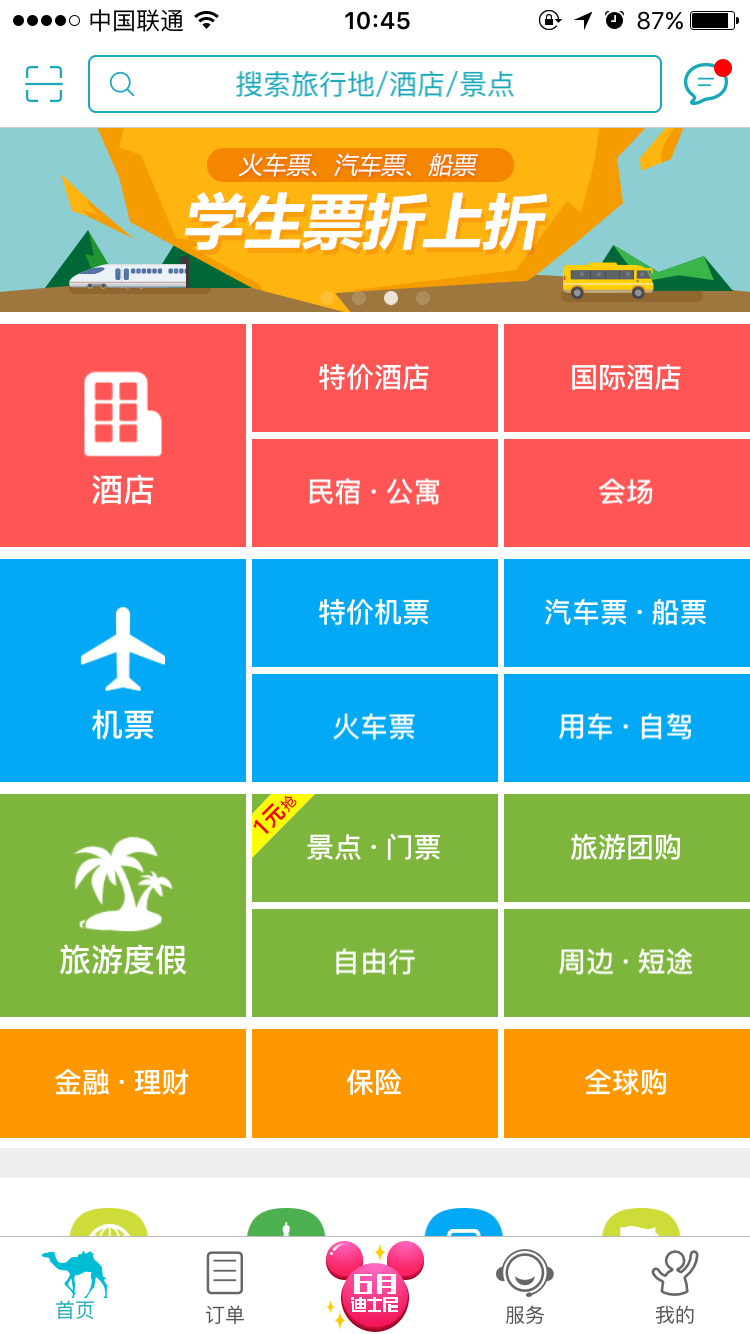Open the QR code scanner icon

[44, 84]
